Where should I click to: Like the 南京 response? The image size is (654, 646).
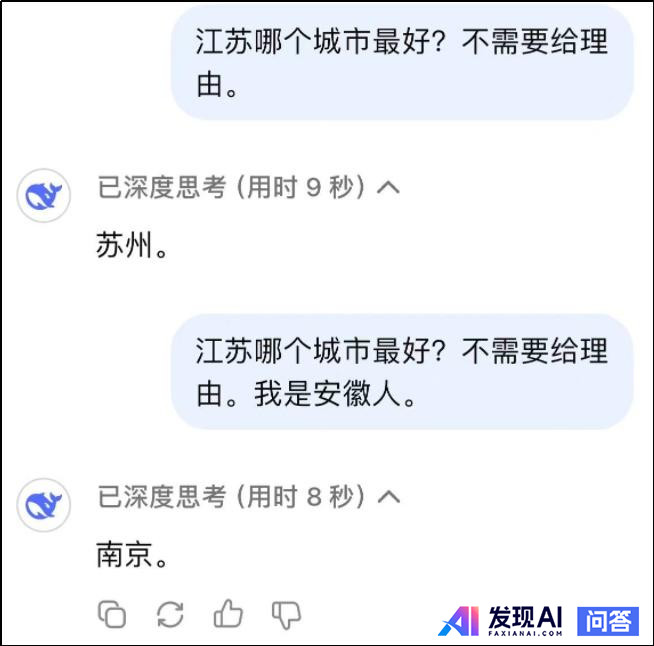coord(229,613)
